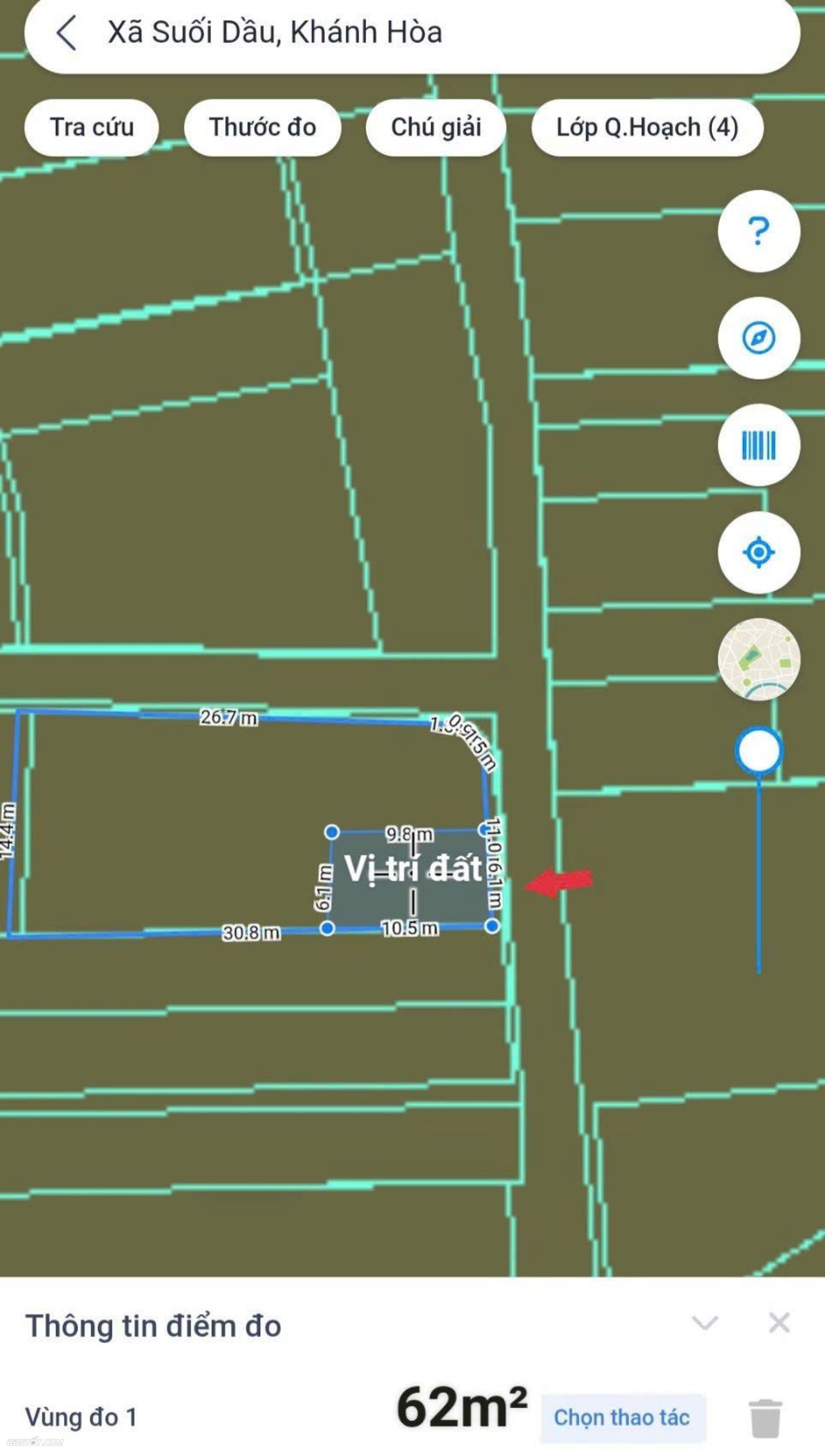Center the map on my current location
Viewport: 825px width, 1456px height.
point(759,552)
